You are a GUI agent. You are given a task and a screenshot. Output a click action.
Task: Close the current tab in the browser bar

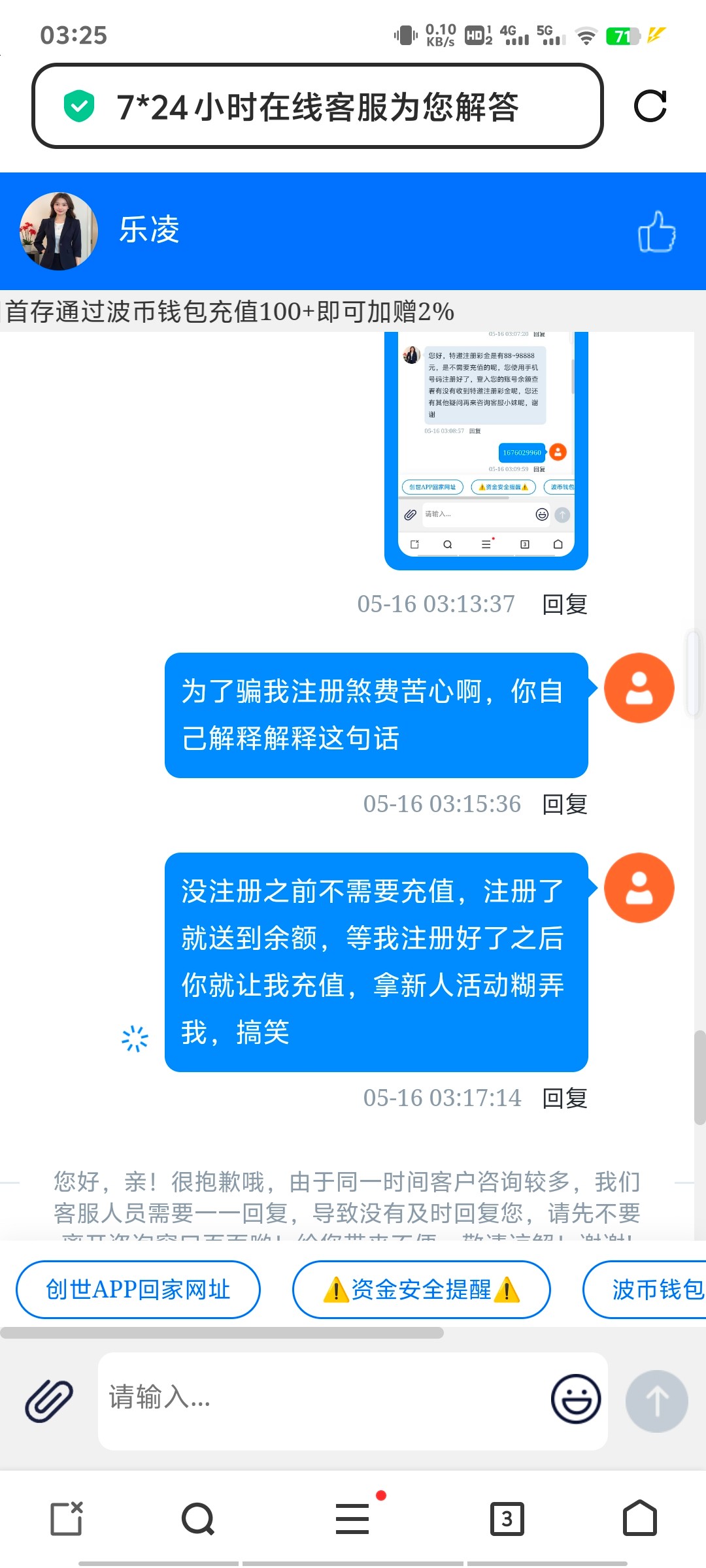pos(67,1518)
